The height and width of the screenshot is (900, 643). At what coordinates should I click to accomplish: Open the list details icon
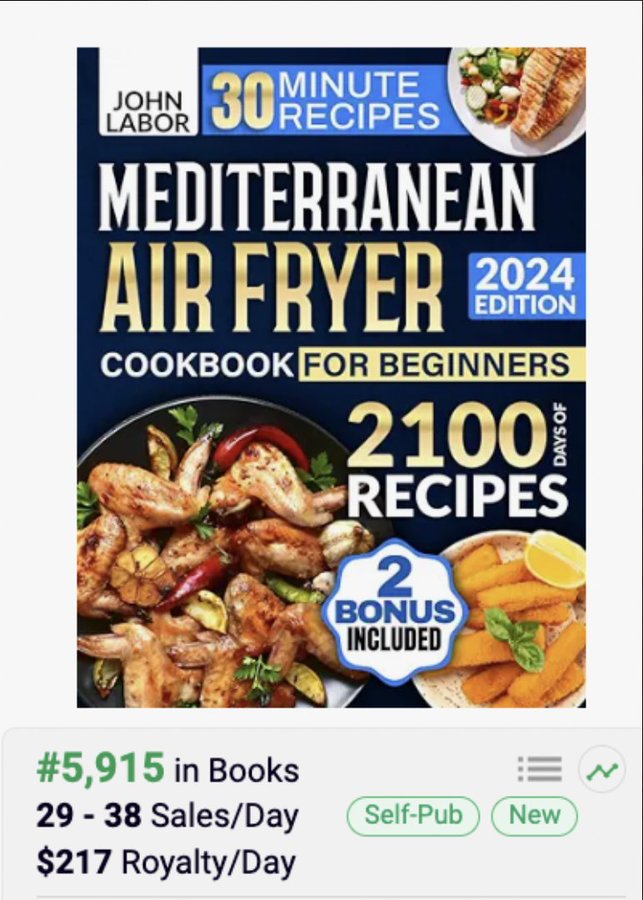539,769
